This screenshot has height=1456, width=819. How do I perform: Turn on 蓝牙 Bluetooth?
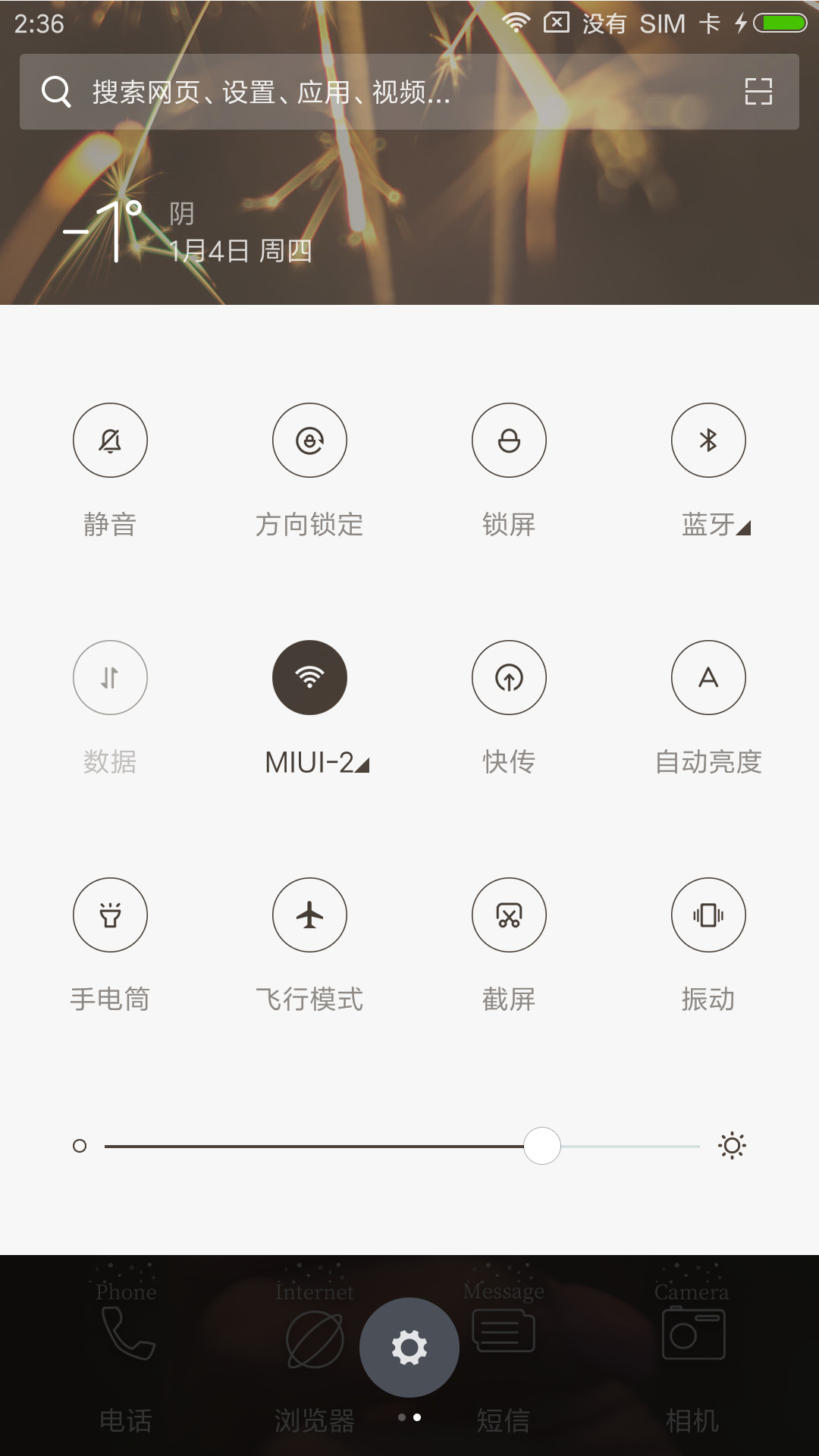tap(708, 440)
